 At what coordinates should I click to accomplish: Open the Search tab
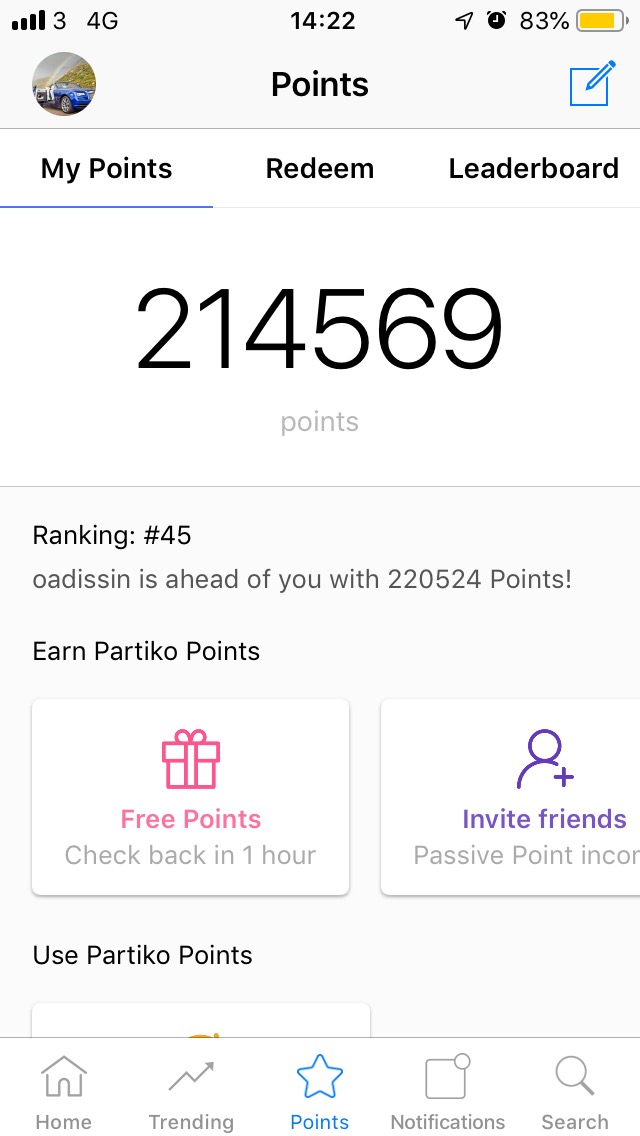coord(575,1092)
